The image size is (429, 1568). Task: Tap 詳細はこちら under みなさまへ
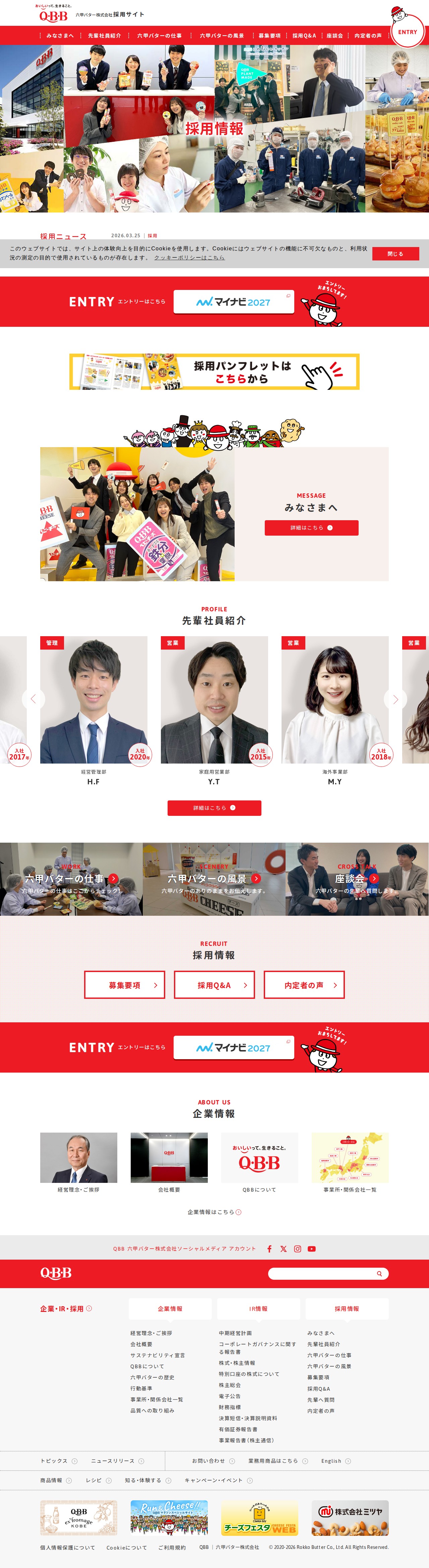[311, 528]
